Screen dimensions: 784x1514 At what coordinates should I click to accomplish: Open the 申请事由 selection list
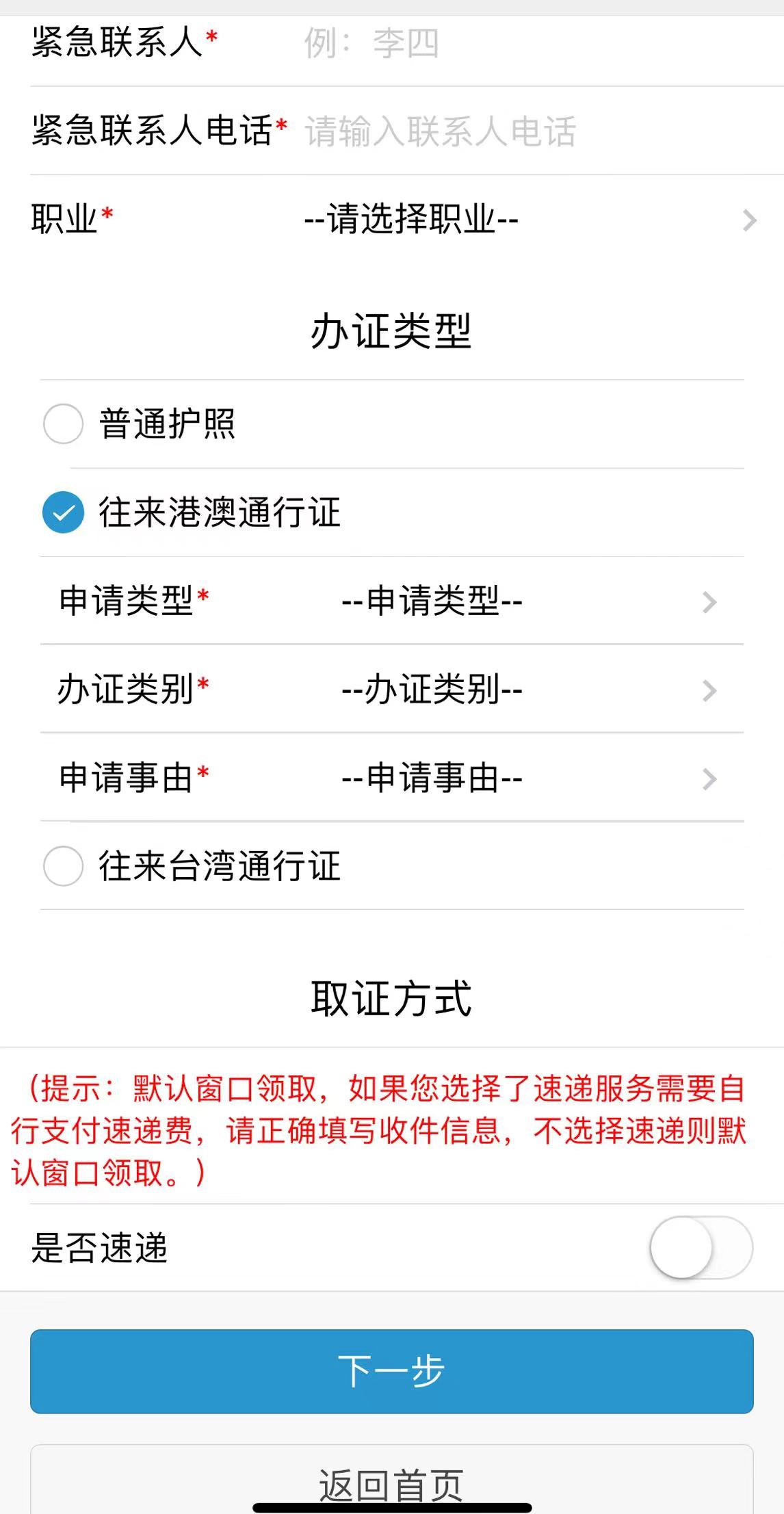[x=431, y=778]
